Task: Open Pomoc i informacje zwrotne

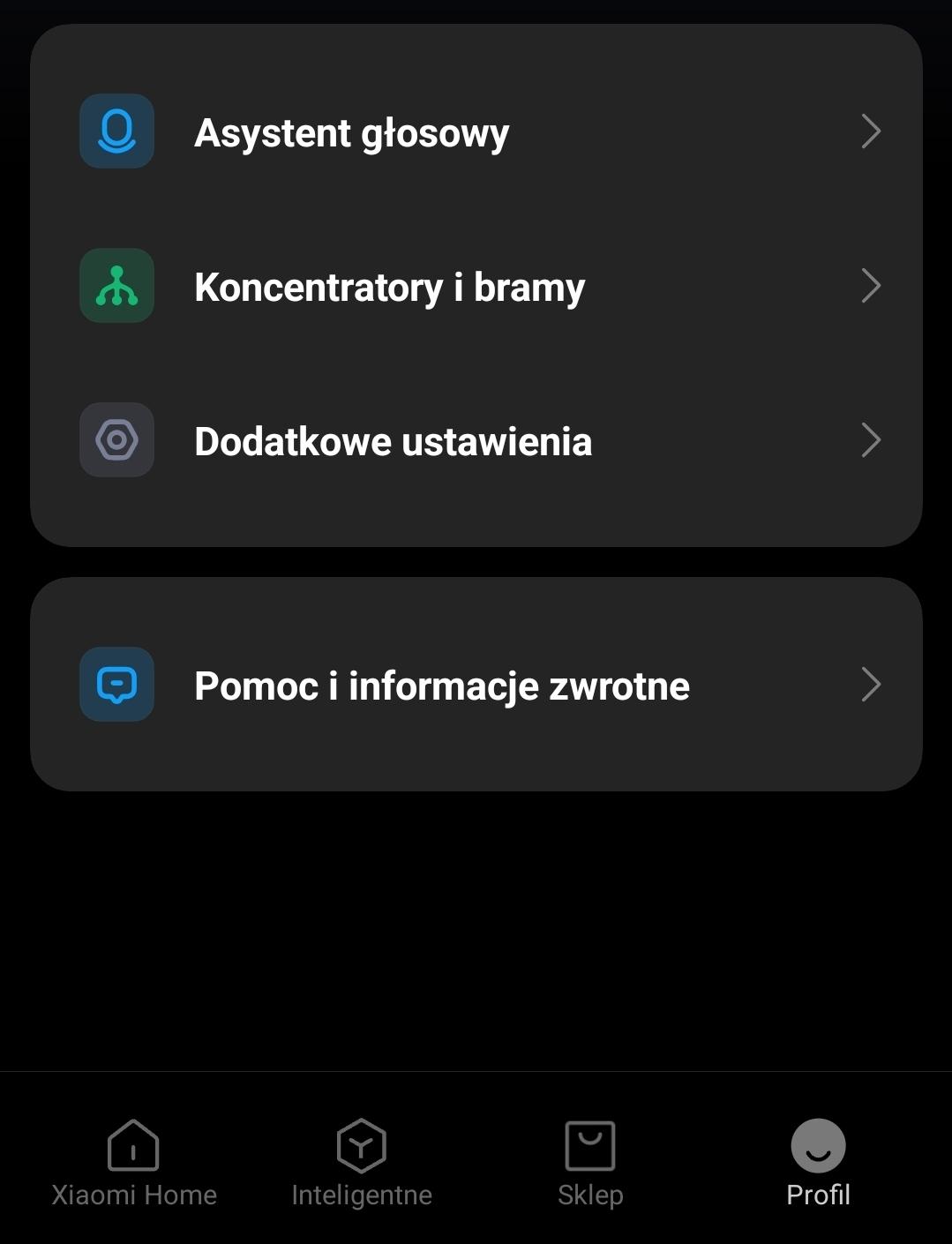Action: pos(476,686)
